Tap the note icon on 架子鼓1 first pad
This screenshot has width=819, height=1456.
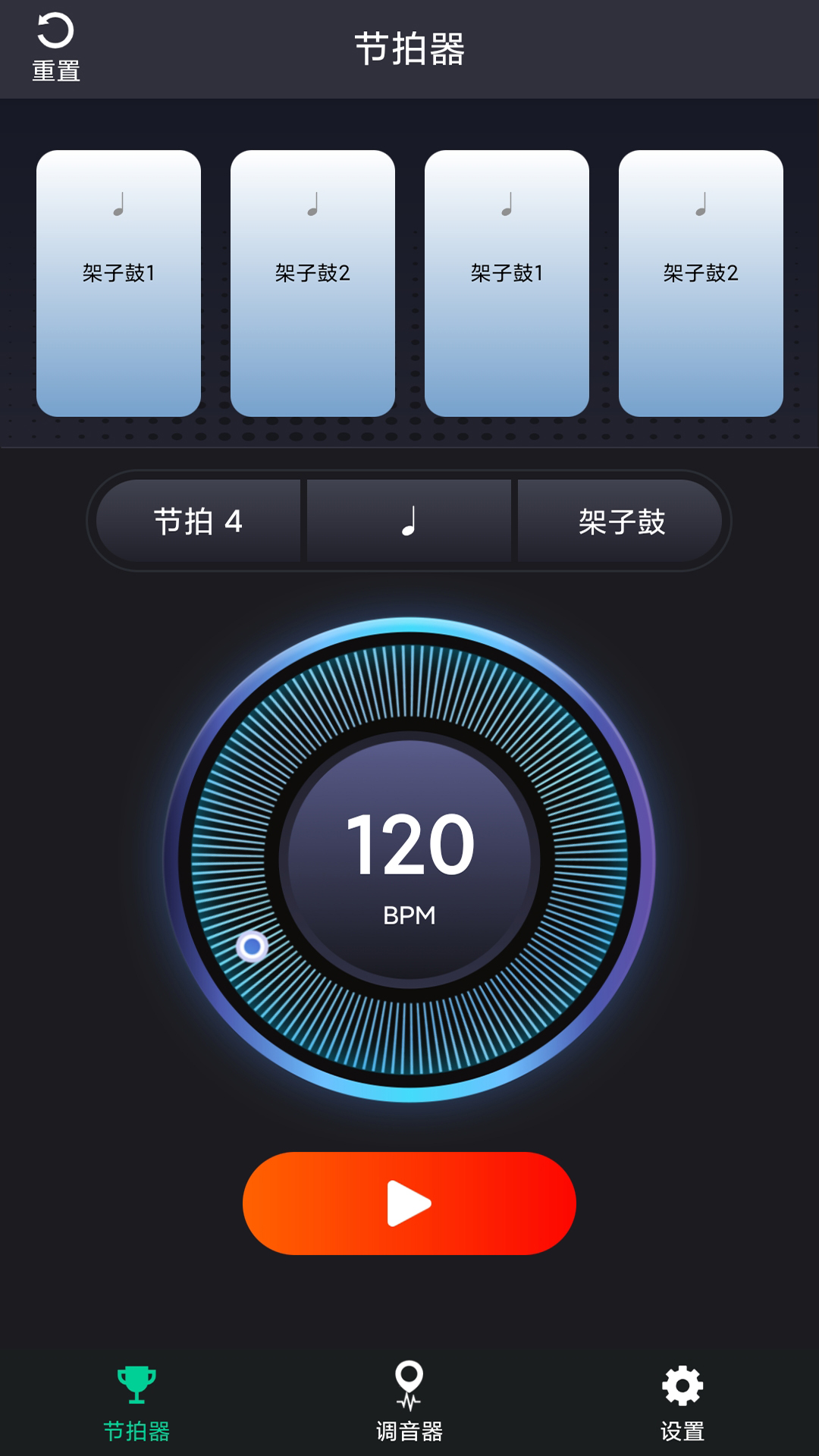point(119,206)
